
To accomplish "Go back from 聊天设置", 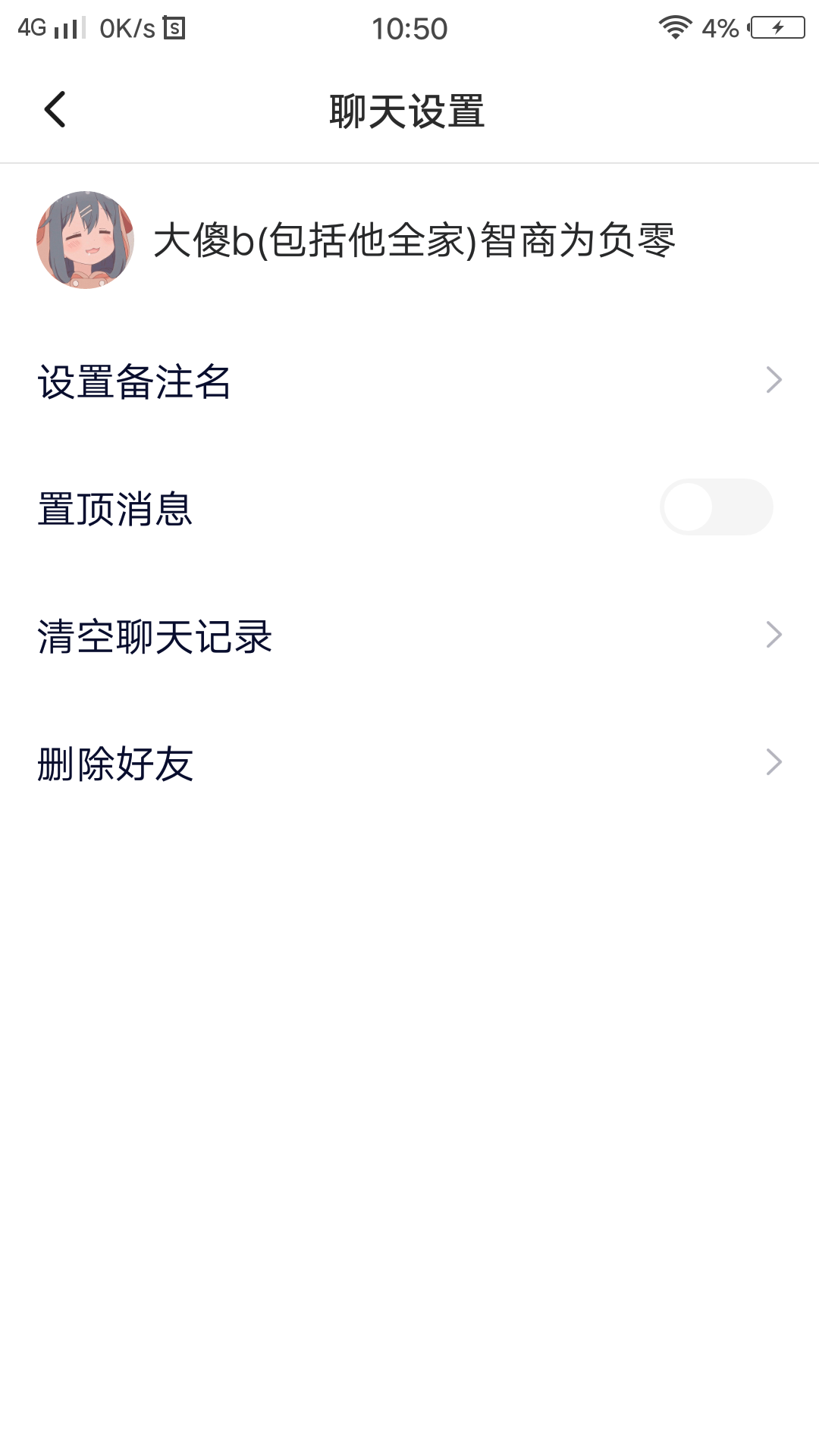I will click(x=55, y=110).
